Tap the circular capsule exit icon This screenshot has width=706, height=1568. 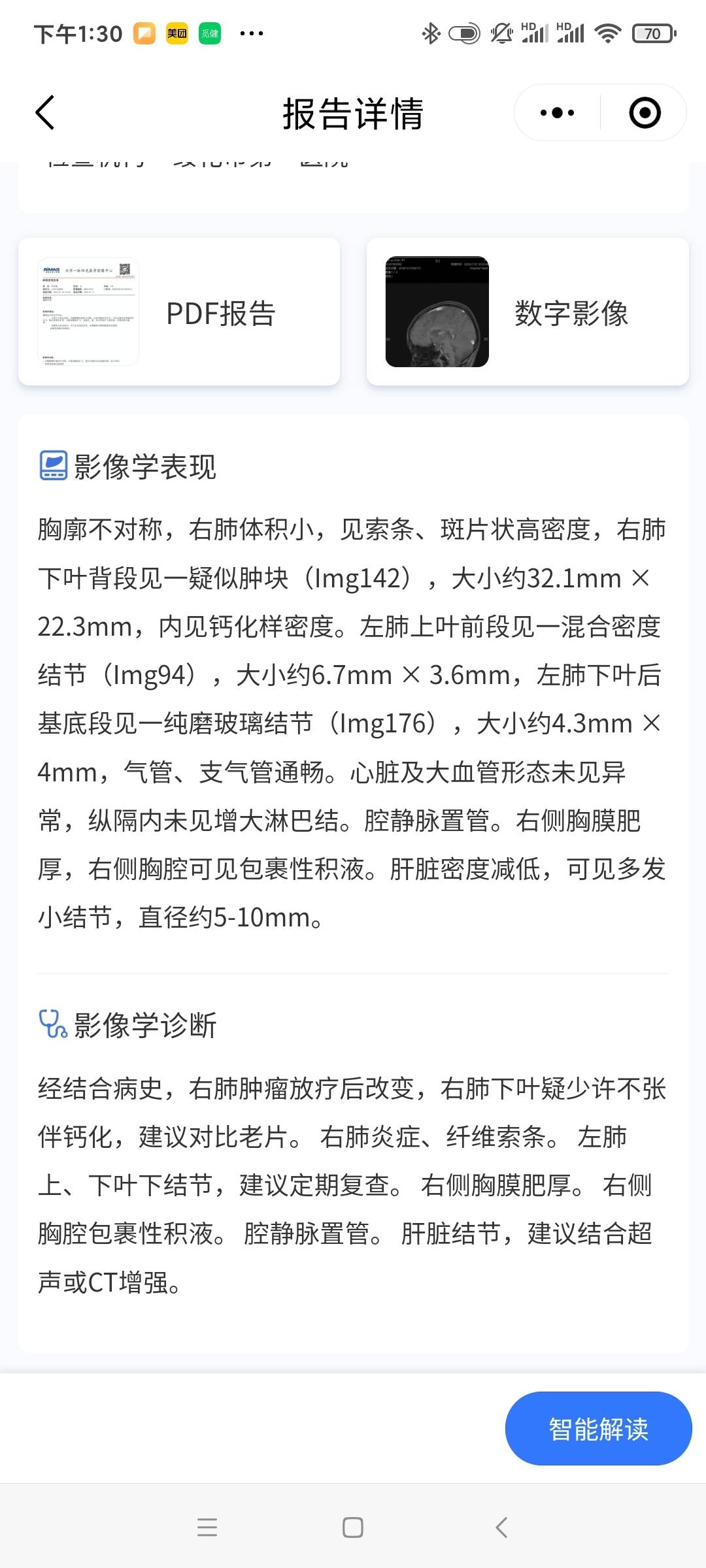point(645,112)
